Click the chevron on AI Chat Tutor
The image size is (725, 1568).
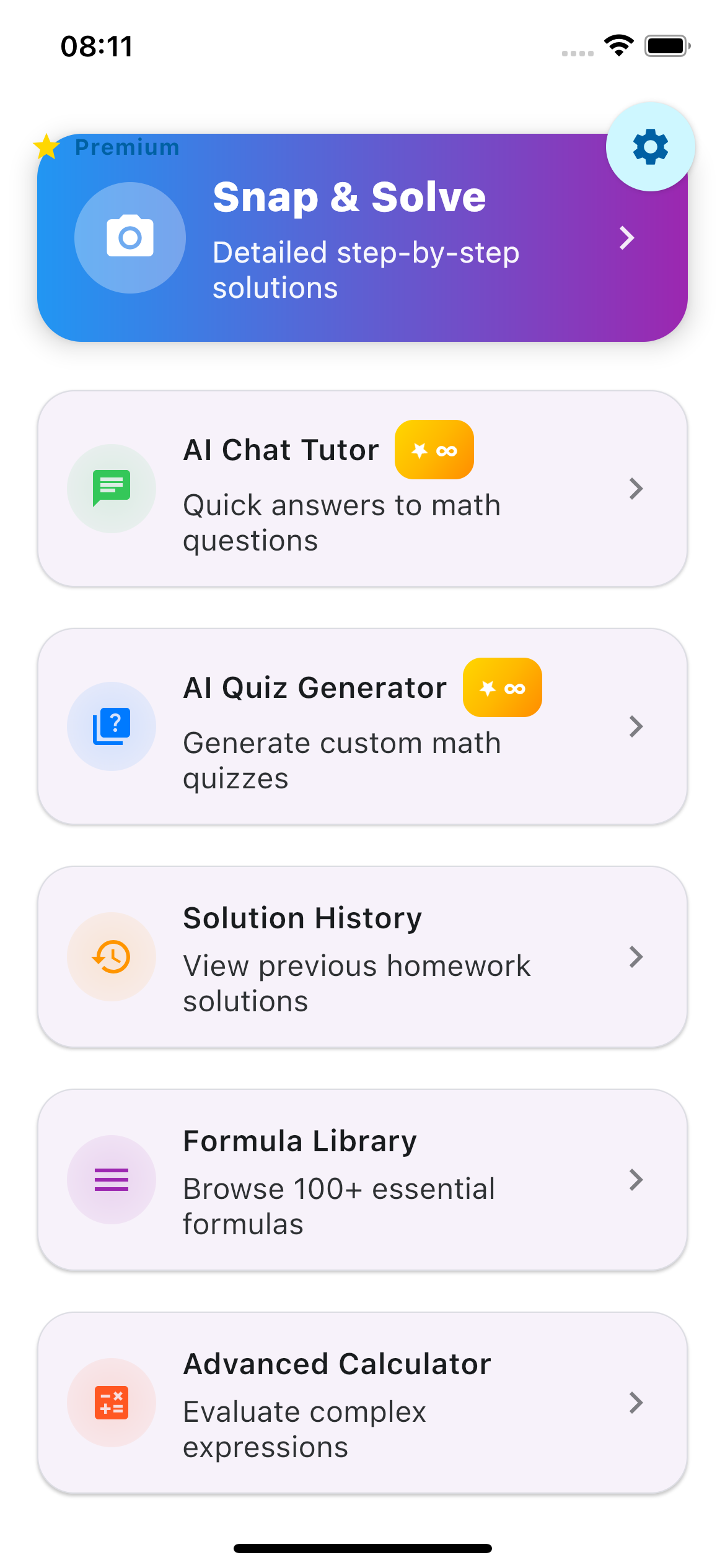(x=636, y=489)
